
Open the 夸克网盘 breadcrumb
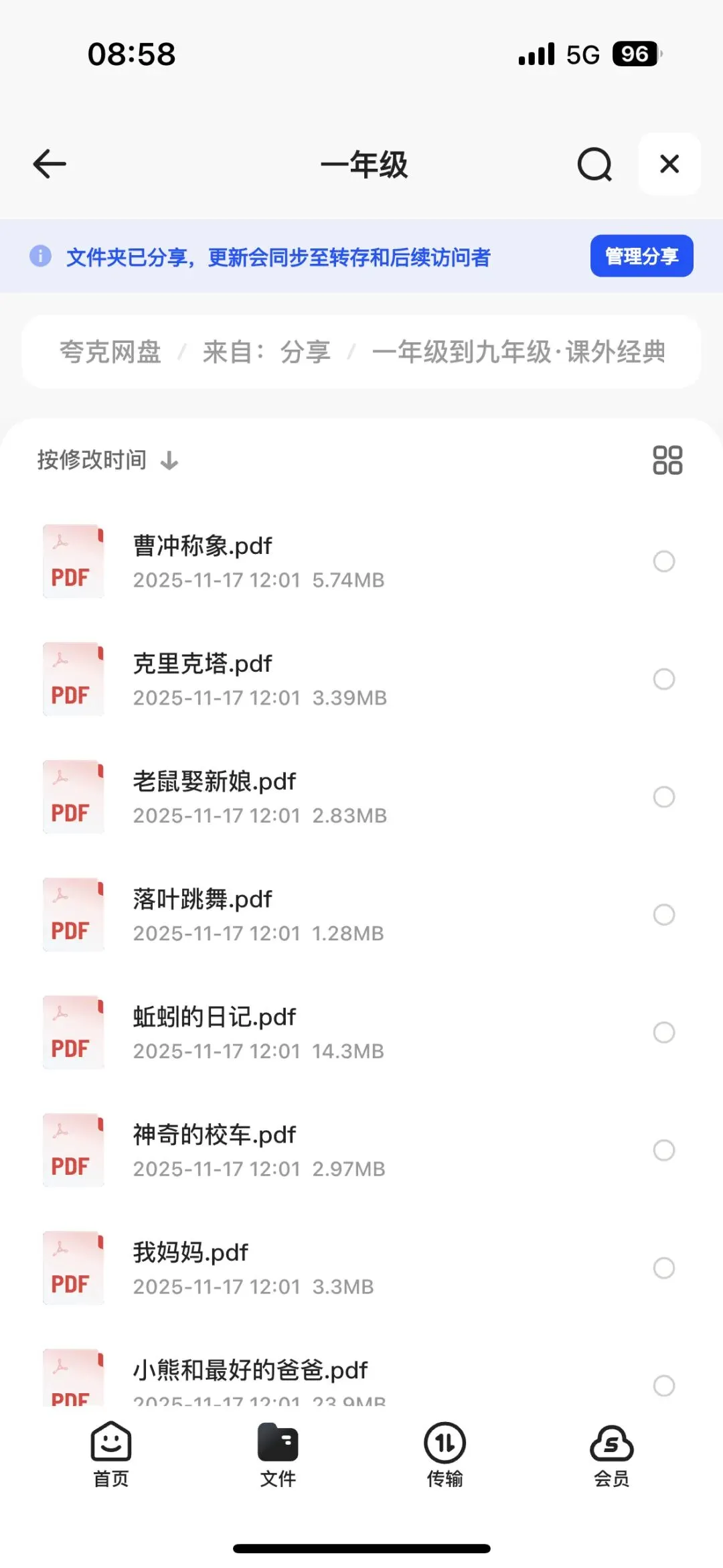(110, 352)
